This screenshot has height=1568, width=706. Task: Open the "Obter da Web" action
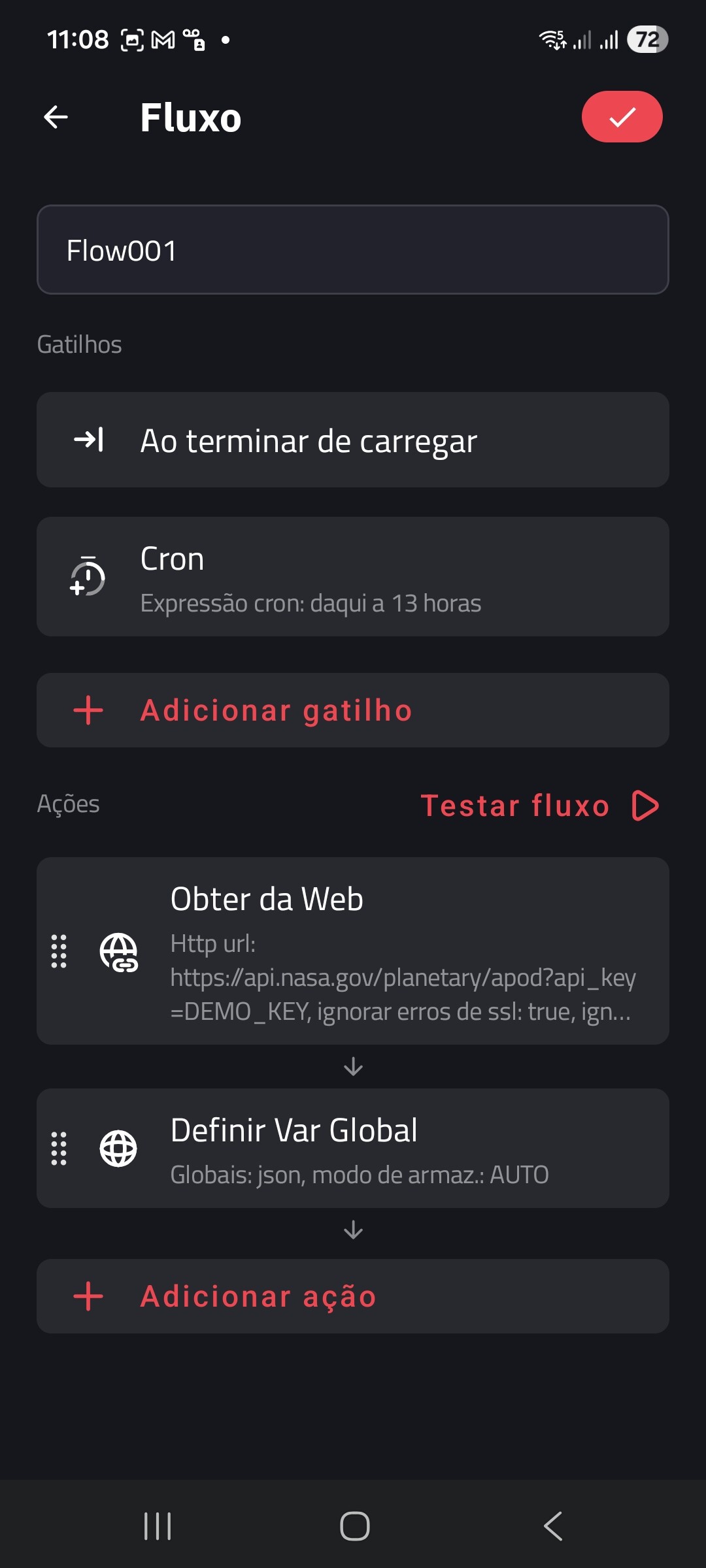point(392,951)
